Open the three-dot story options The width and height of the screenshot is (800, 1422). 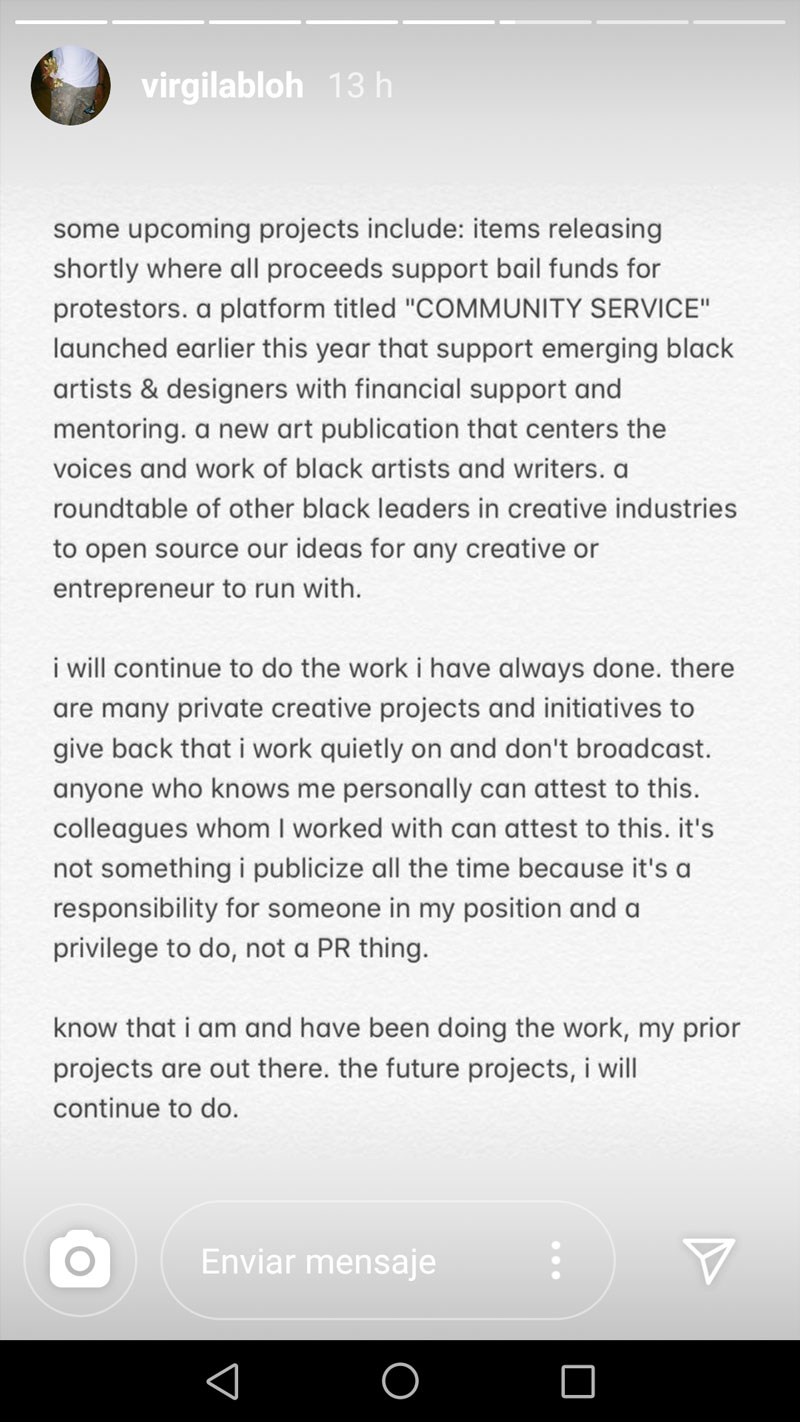point(556,1260)
